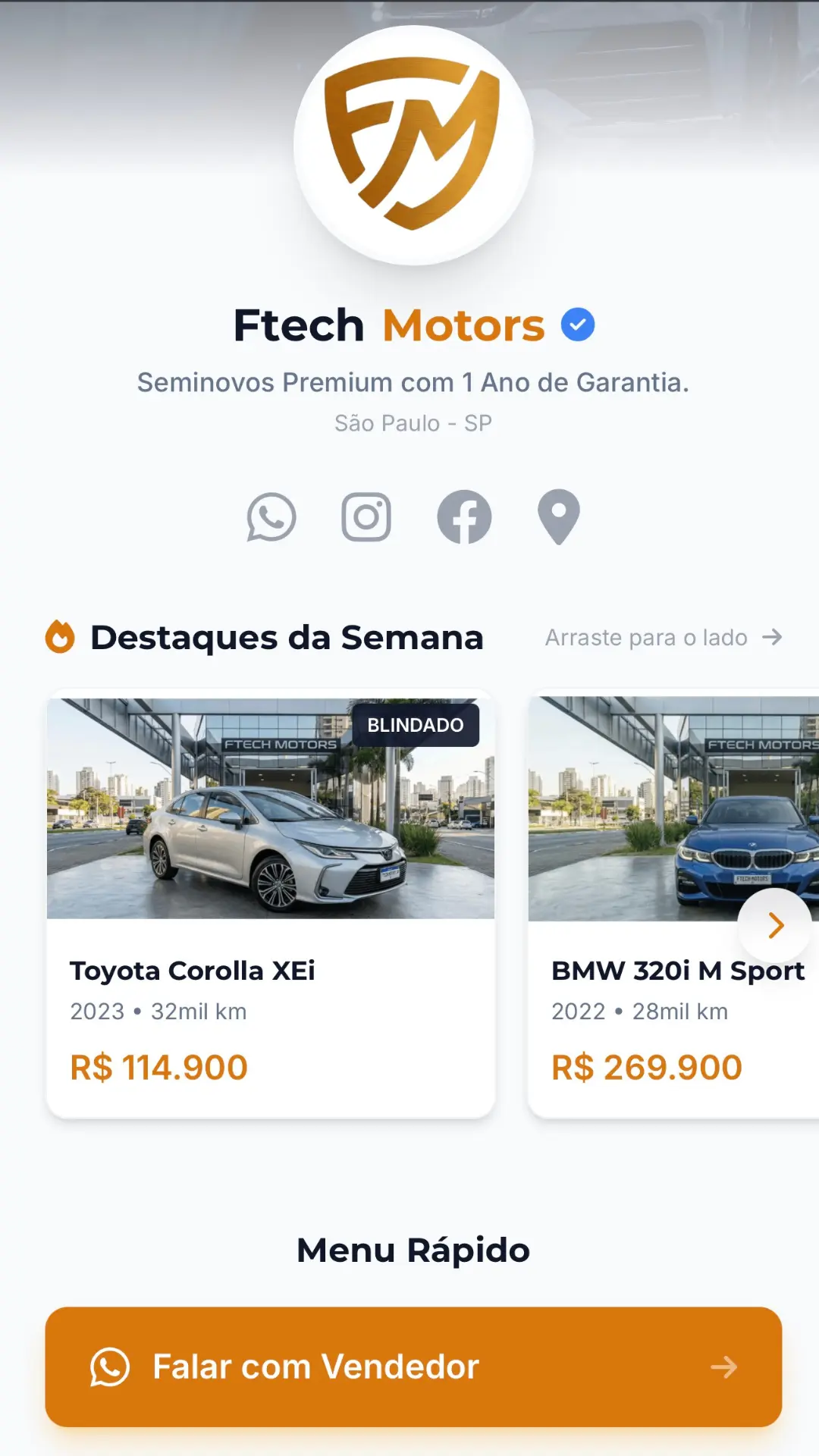Open the Facebook page icon
Image resolution: width=819 pixels, height=1456 pixels.
[x=463, y=516]
